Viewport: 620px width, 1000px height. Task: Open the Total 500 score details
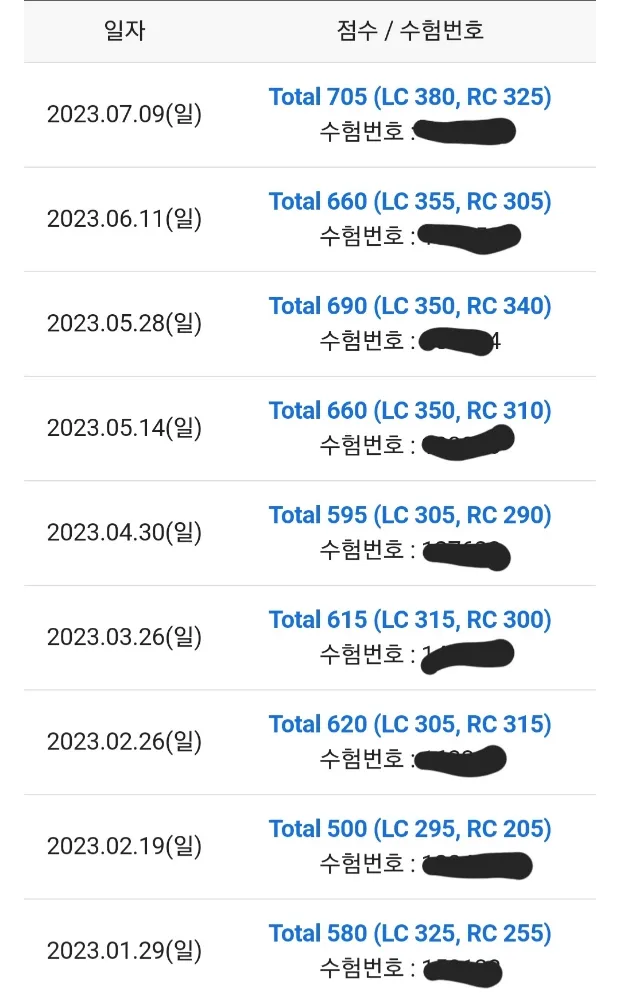410,829
